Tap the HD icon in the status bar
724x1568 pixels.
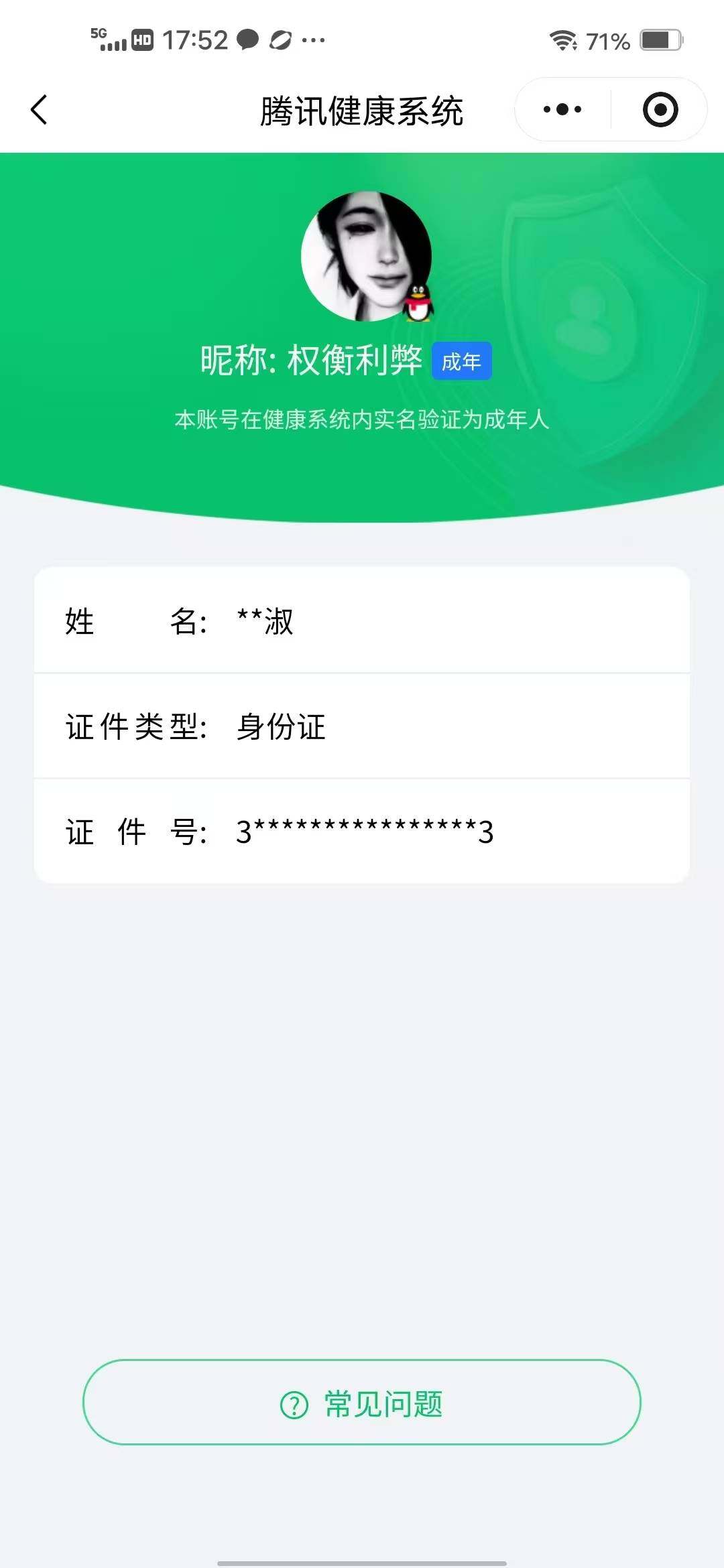(x=145, y=40)
